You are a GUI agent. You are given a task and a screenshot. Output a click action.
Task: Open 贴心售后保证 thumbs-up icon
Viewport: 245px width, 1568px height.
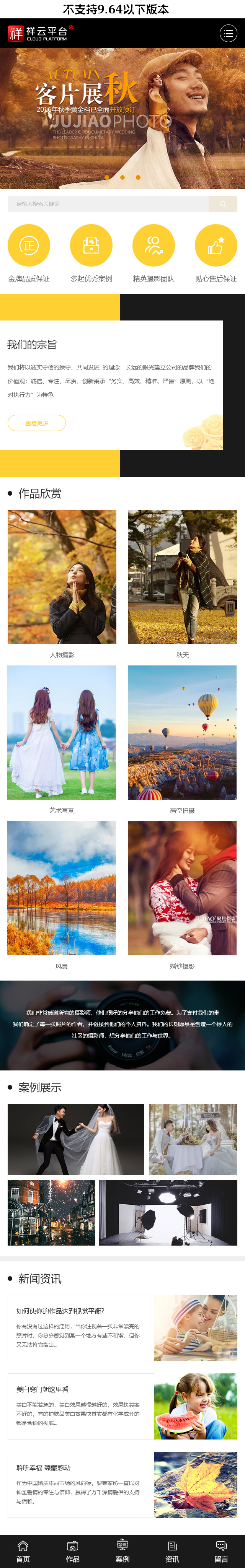[216, 246]
